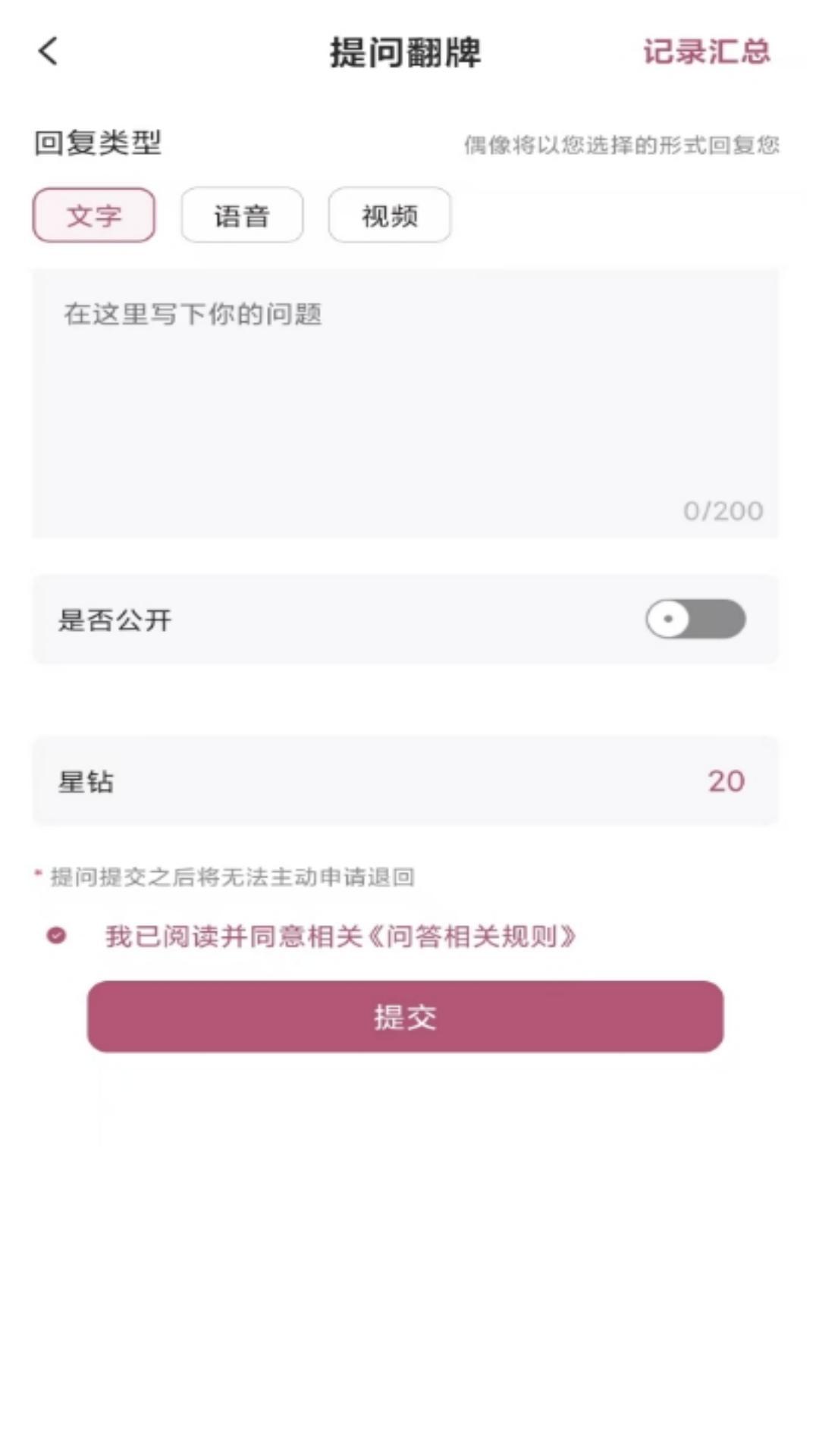Image resolution: width=819 pixels, height=1456 pixels.
Task: Toggle the 是否公开 public switch on
Action: [x=695, y=620]
